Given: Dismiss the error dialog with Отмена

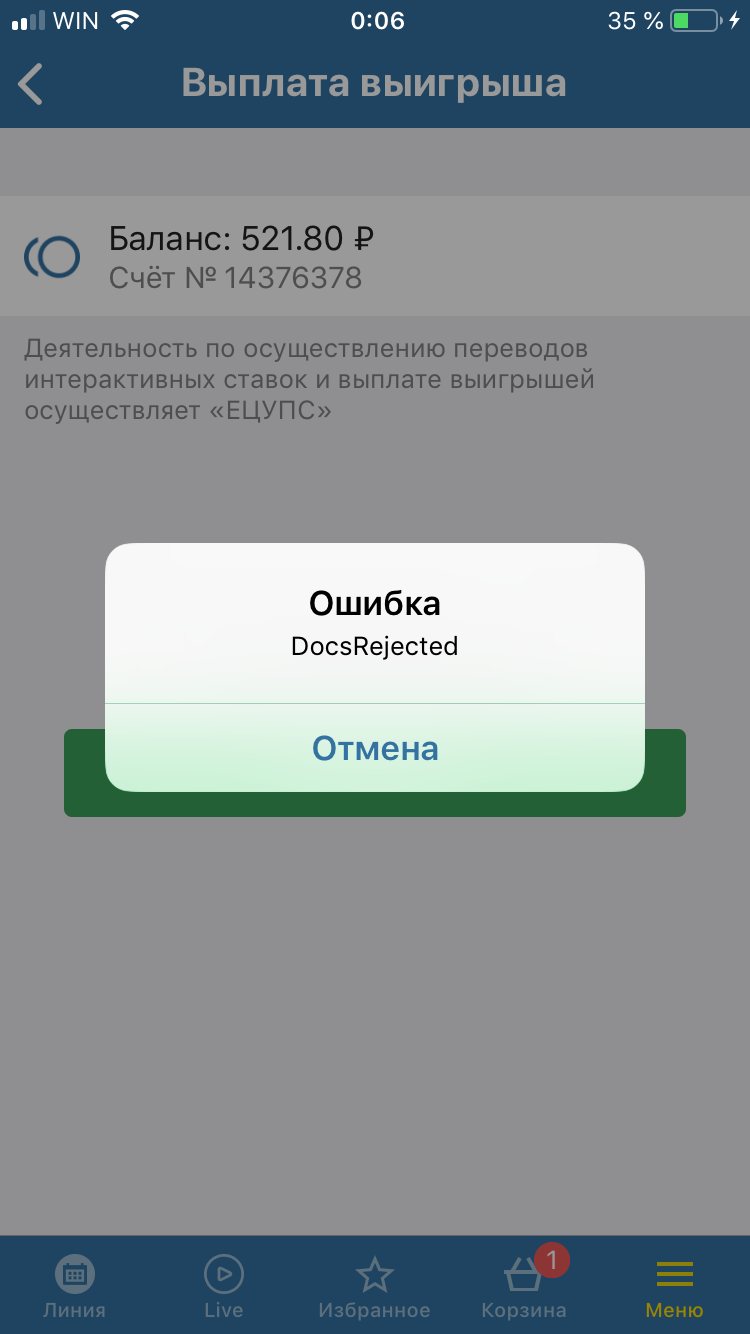Looking at the screenshot, I should [375, 748].
